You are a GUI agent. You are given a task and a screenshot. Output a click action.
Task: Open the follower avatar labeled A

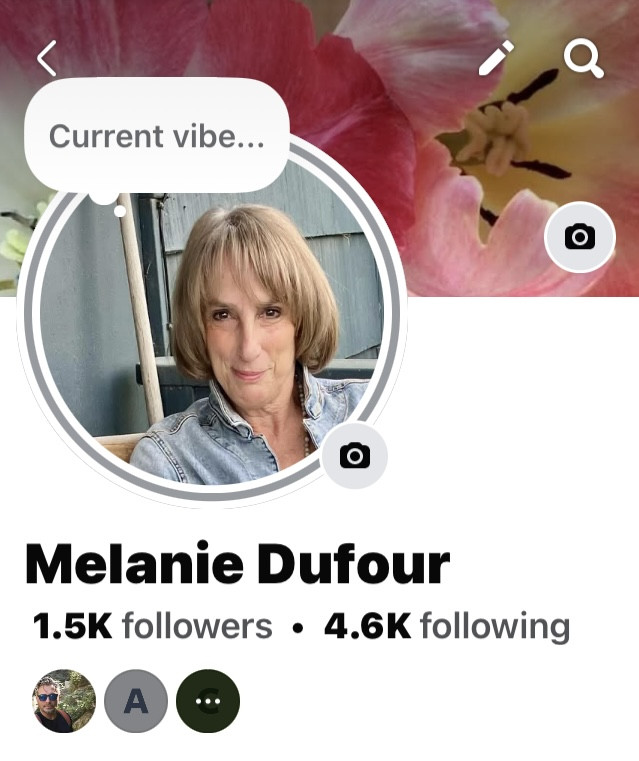136,701
